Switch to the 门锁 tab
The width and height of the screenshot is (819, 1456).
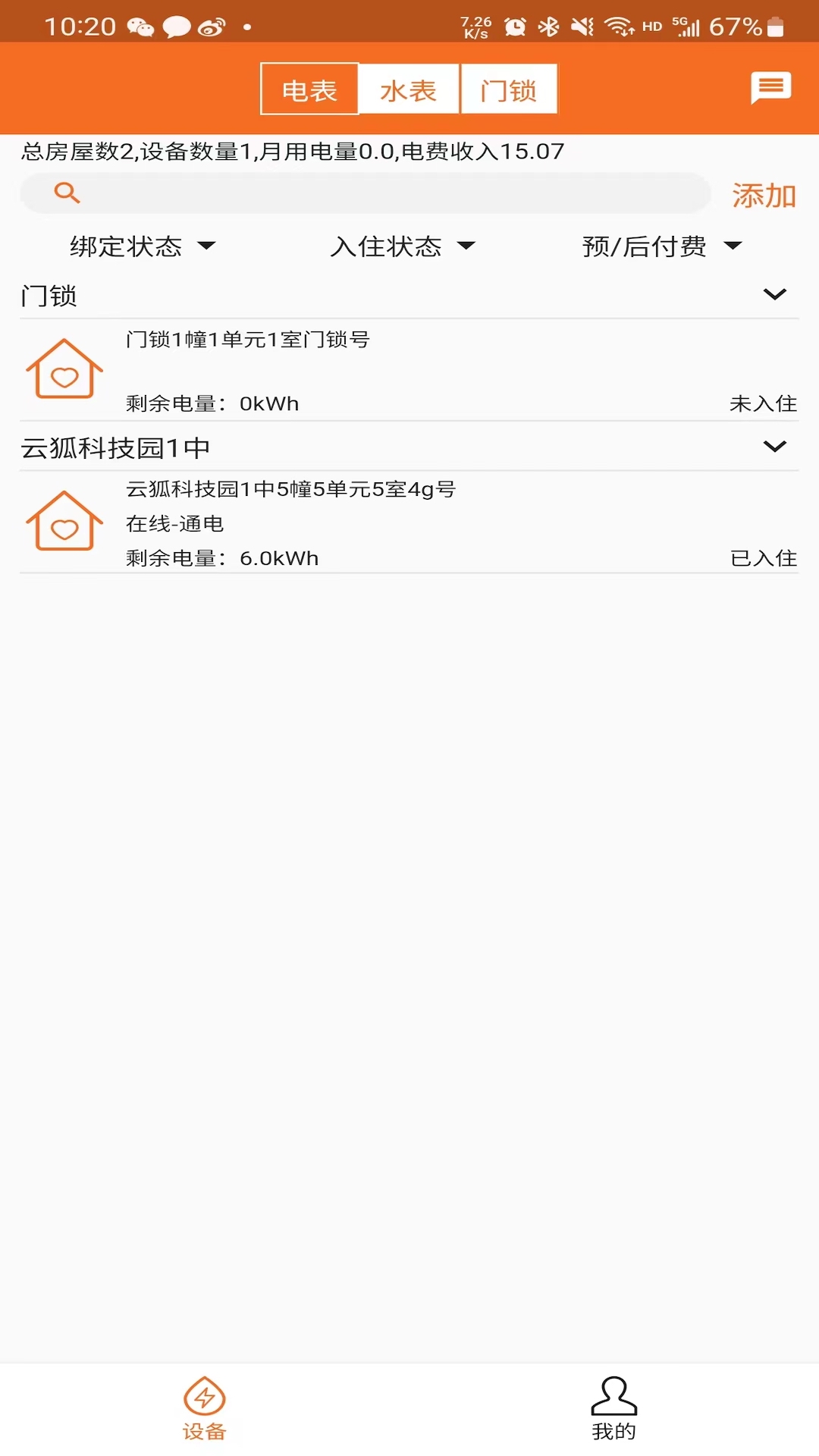click(509, 89)
